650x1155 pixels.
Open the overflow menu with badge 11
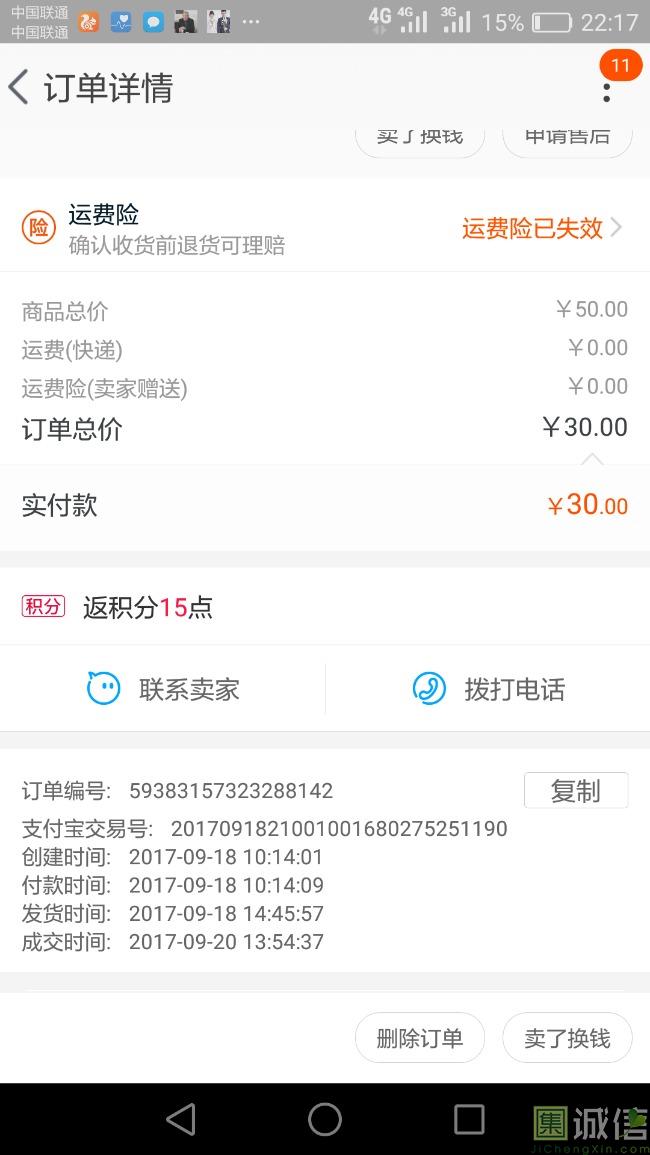pos(607,92)
